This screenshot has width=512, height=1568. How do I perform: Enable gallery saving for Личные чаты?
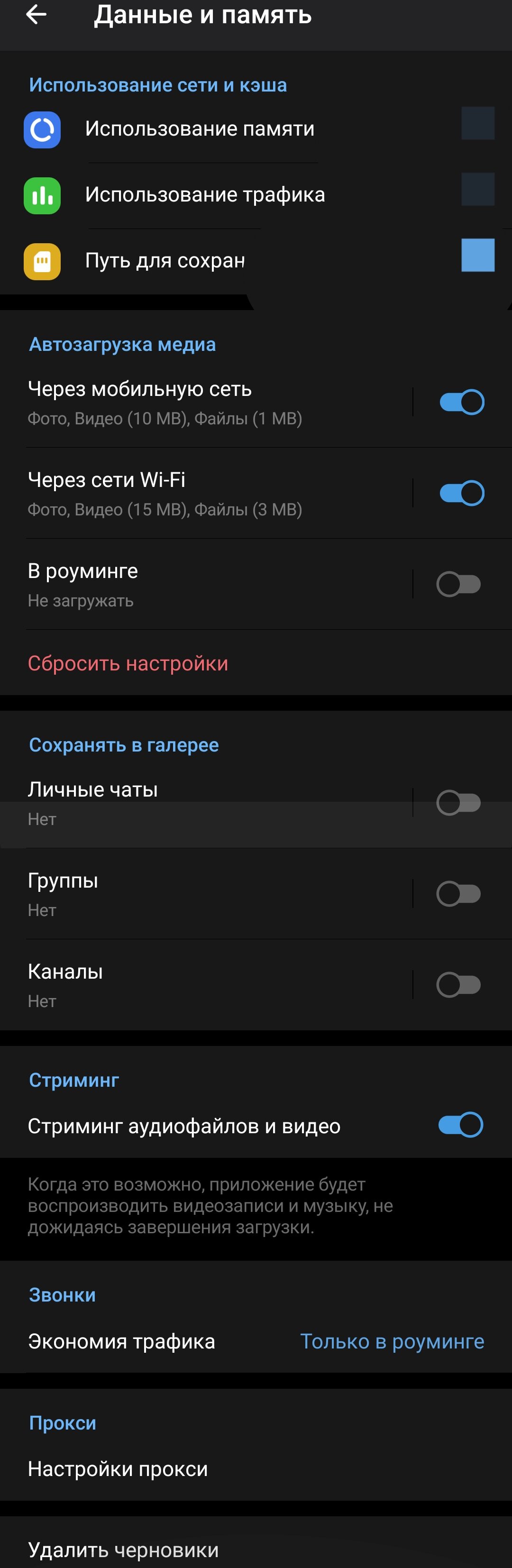pos(458,803)
